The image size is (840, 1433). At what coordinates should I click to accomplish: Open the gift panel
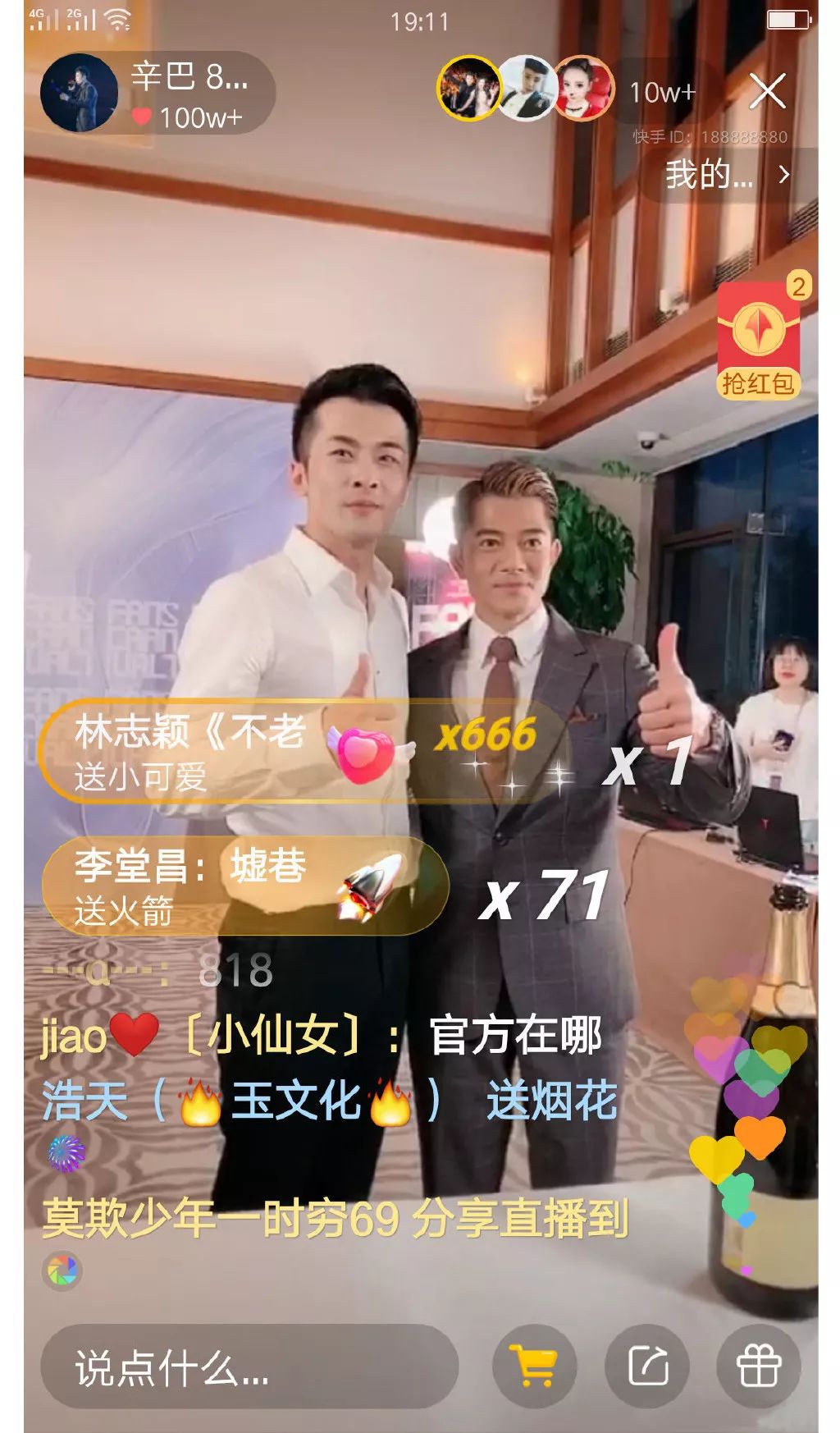click(759, 1367)
